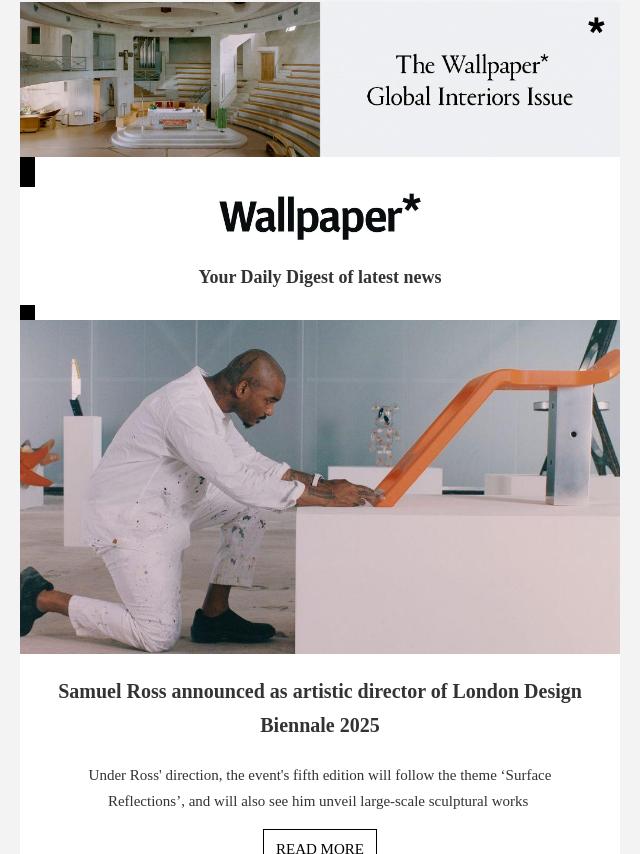
Task: Open the Samuel Ross article photo
Action: coord(320,486)
